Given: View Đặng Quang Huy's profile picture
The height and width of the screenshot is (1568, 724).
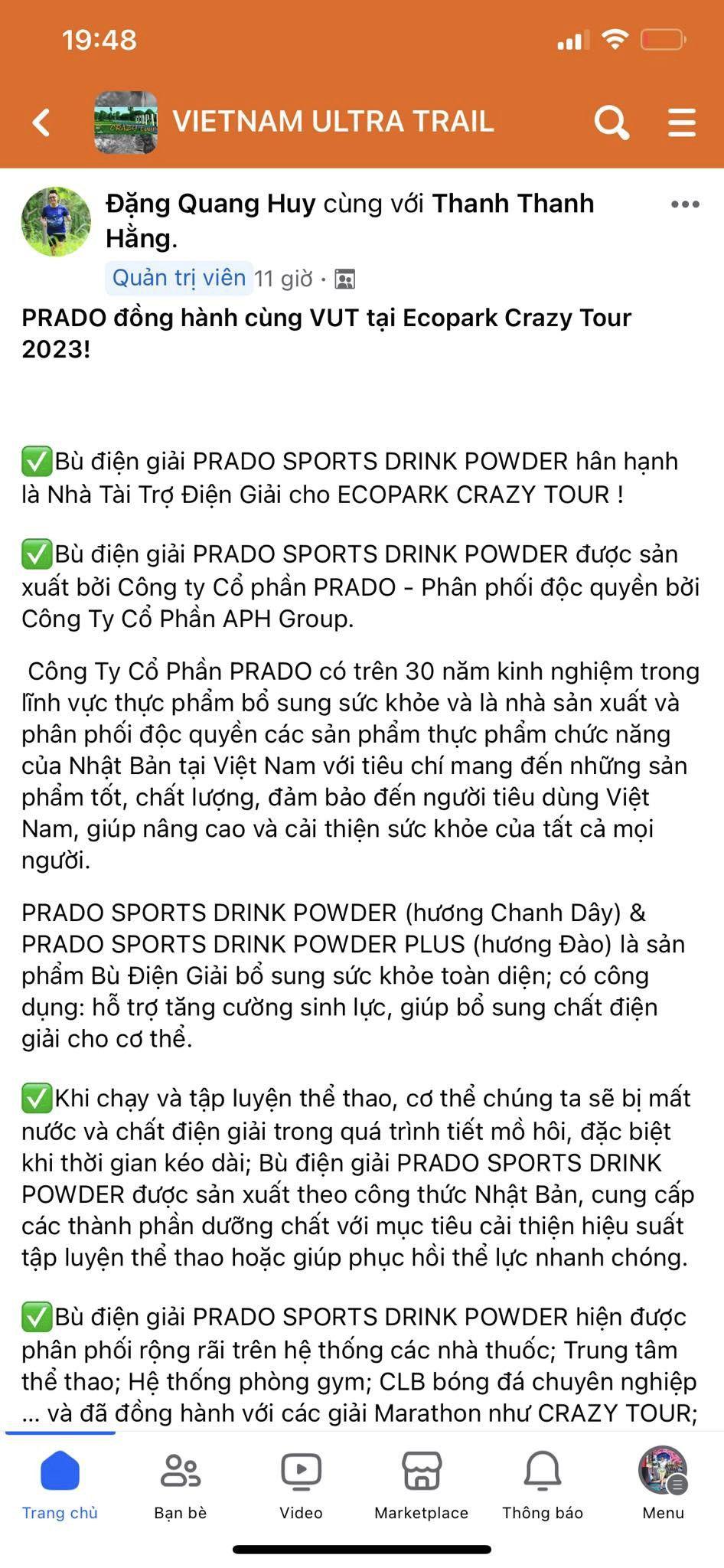Looking at the screenshot, I should pyautogui.click(x=56, y=221).
